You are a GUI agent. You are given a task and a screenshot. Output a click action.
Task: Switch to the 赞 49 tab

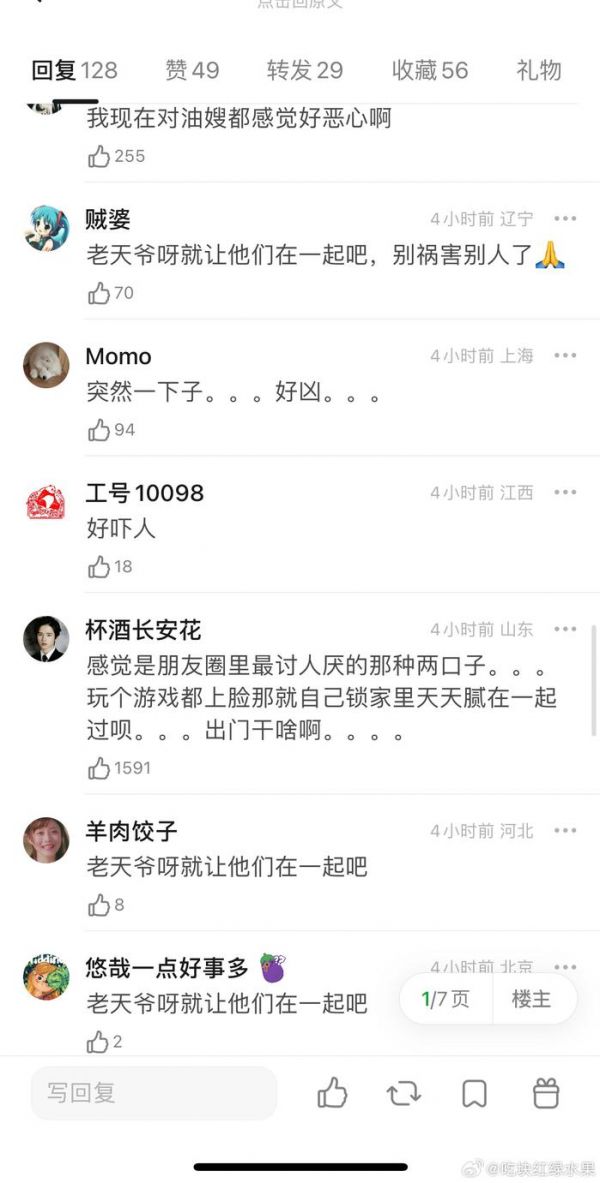pyautogui.click(x=192, y=70)
